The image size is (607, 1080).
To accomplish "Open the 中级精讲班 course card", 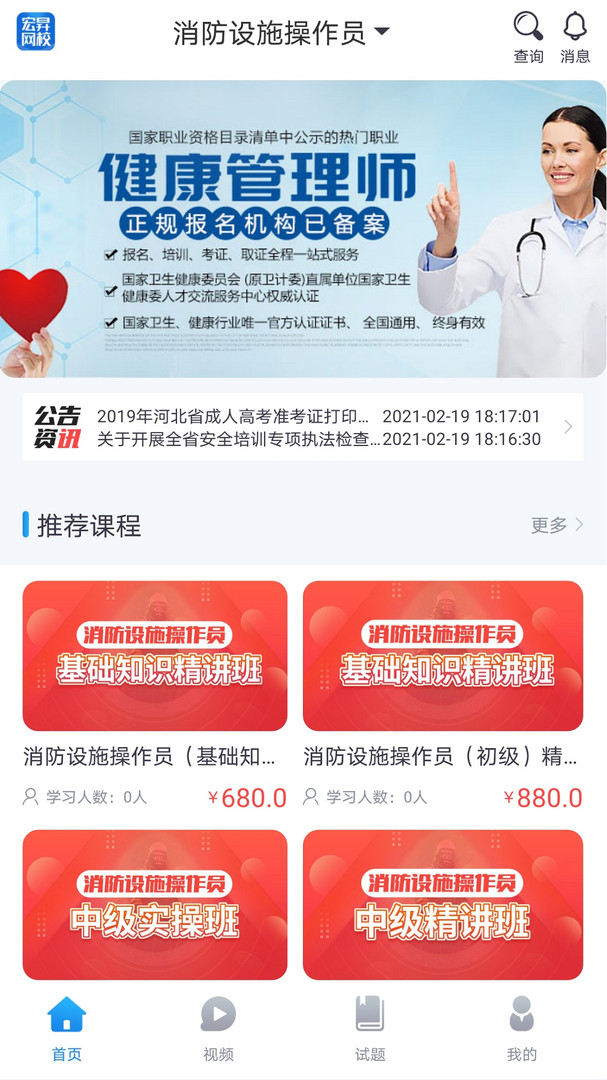I will 443,904.
